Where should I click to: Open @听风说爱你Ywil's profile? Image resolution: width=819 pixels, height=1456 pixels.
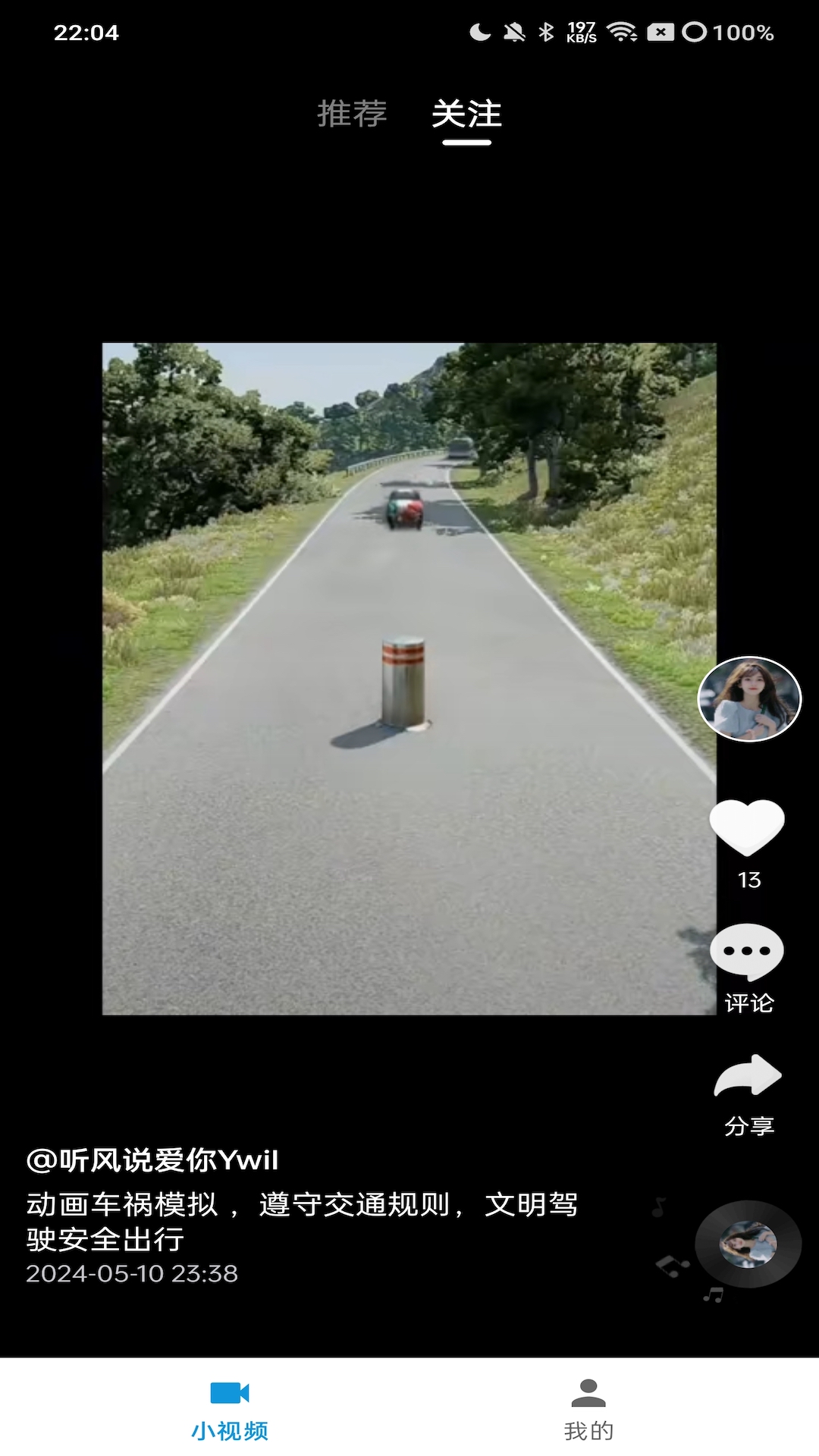[152, 1160]
